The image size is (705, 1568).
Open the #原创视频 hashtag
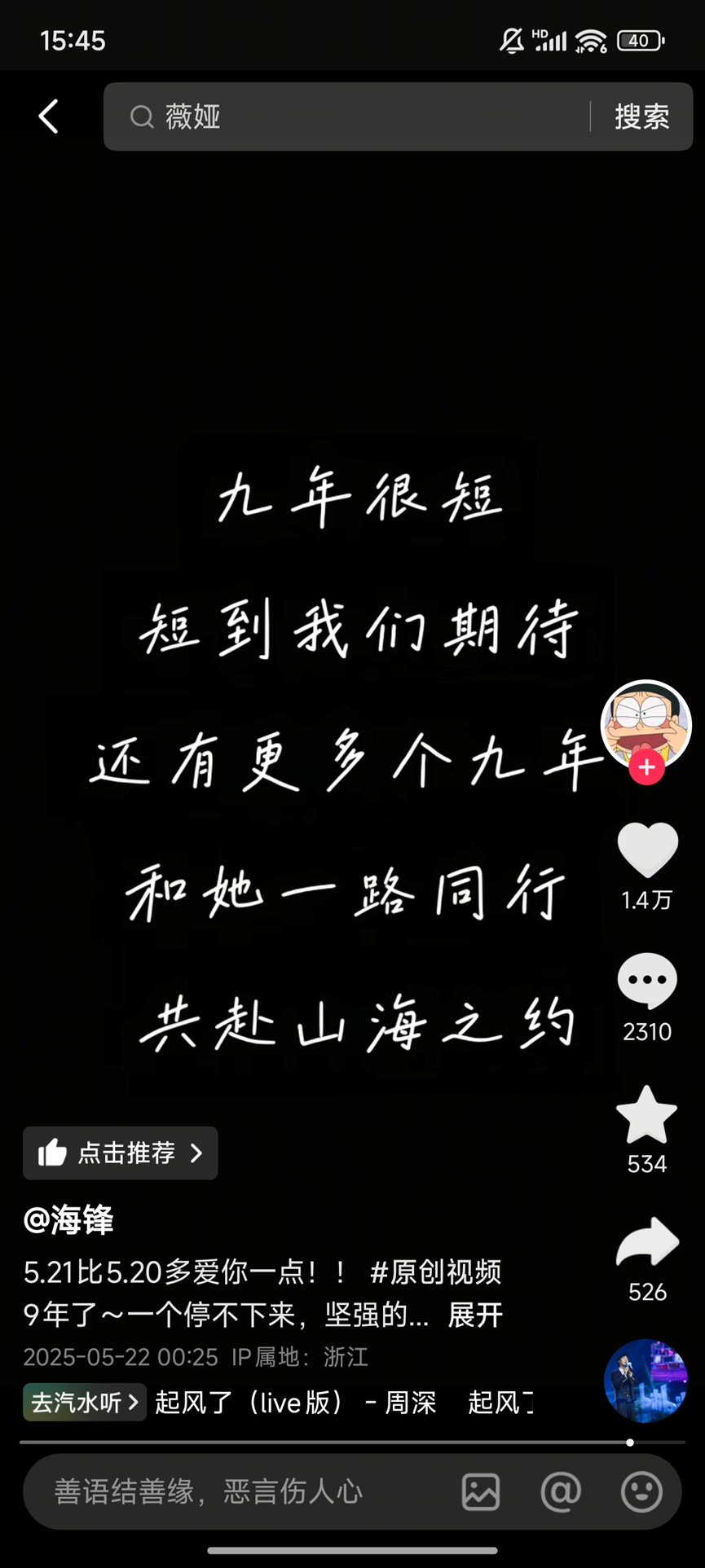click(435, 1272)
